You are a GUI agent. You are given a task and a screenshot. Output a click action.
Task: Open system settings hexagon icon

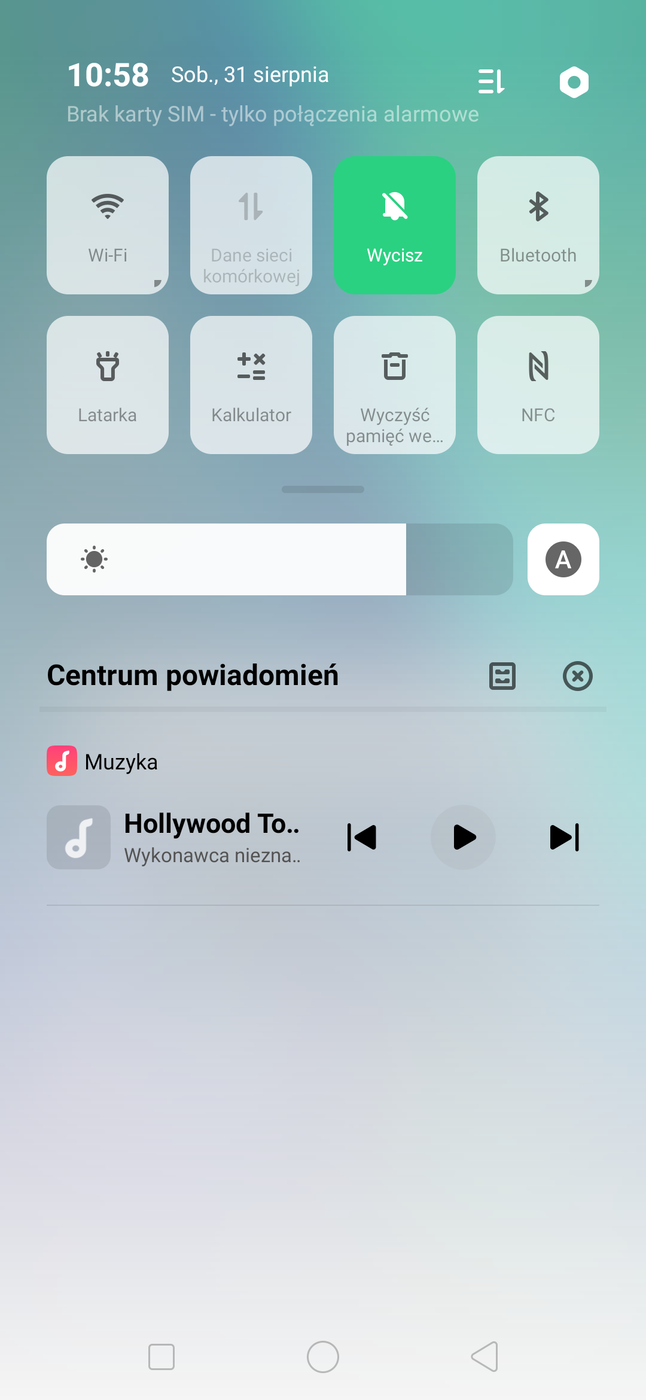coord(574,82)
